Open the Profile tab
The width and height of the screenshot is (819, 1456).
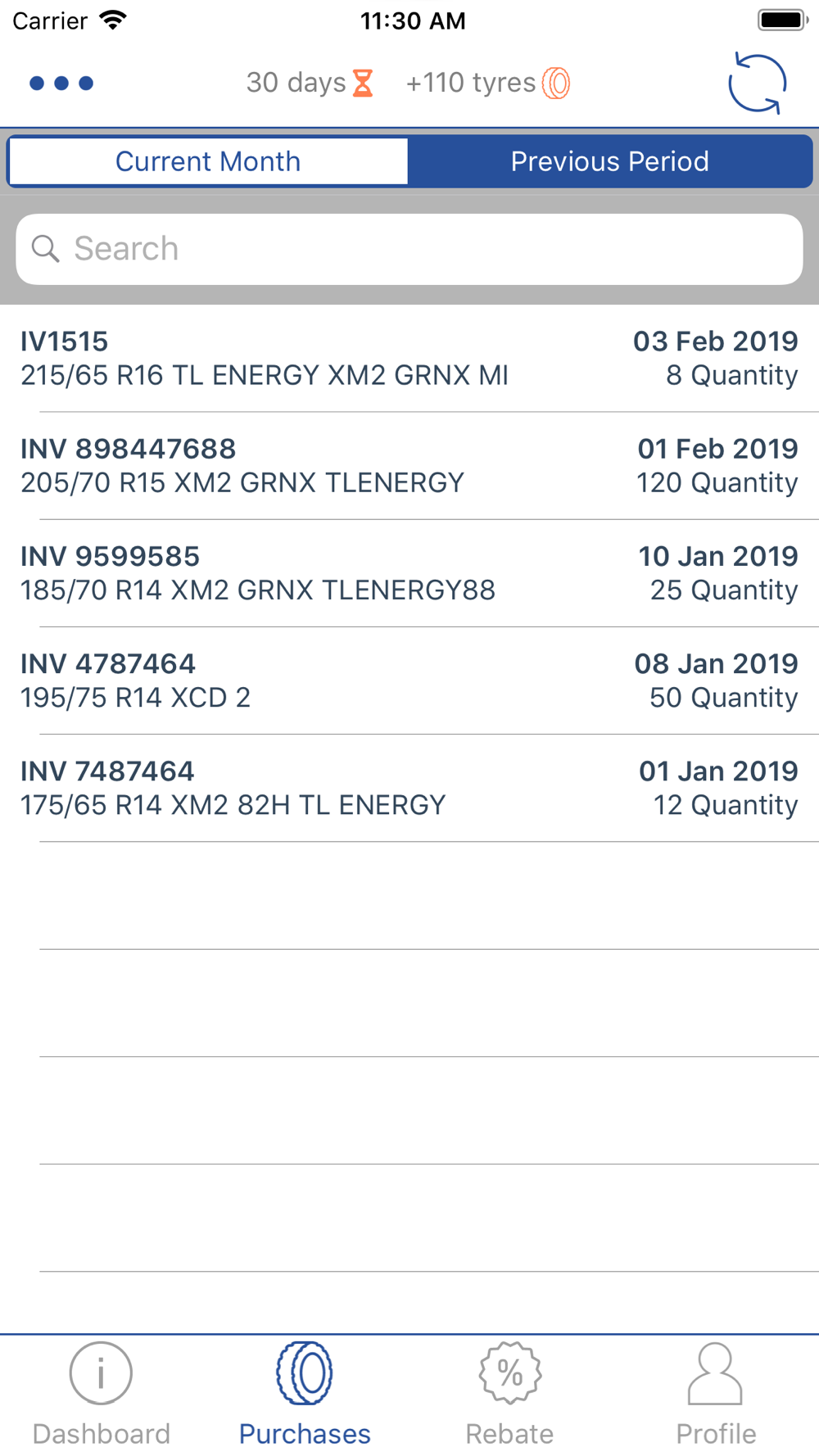(x=716, y=1395)
